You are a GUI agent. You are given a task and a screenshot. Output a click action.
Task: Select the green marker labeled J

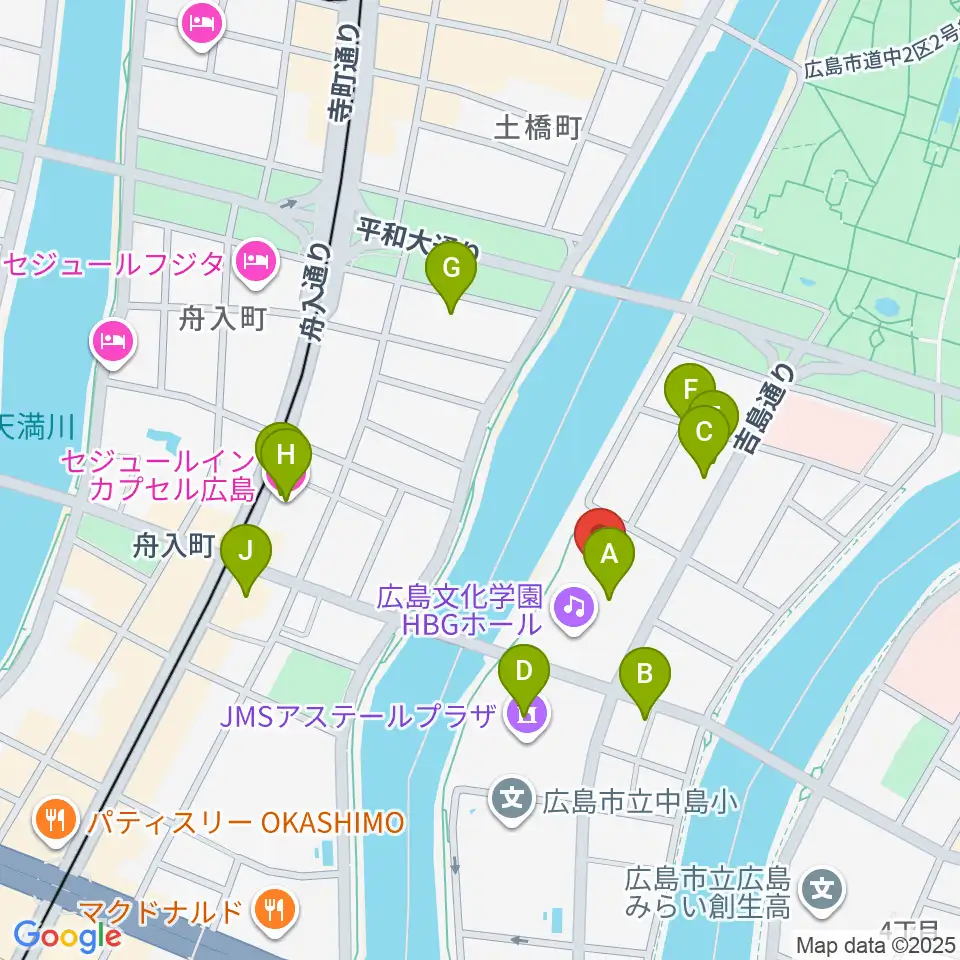pyautogui.click(x=245, y=552)
